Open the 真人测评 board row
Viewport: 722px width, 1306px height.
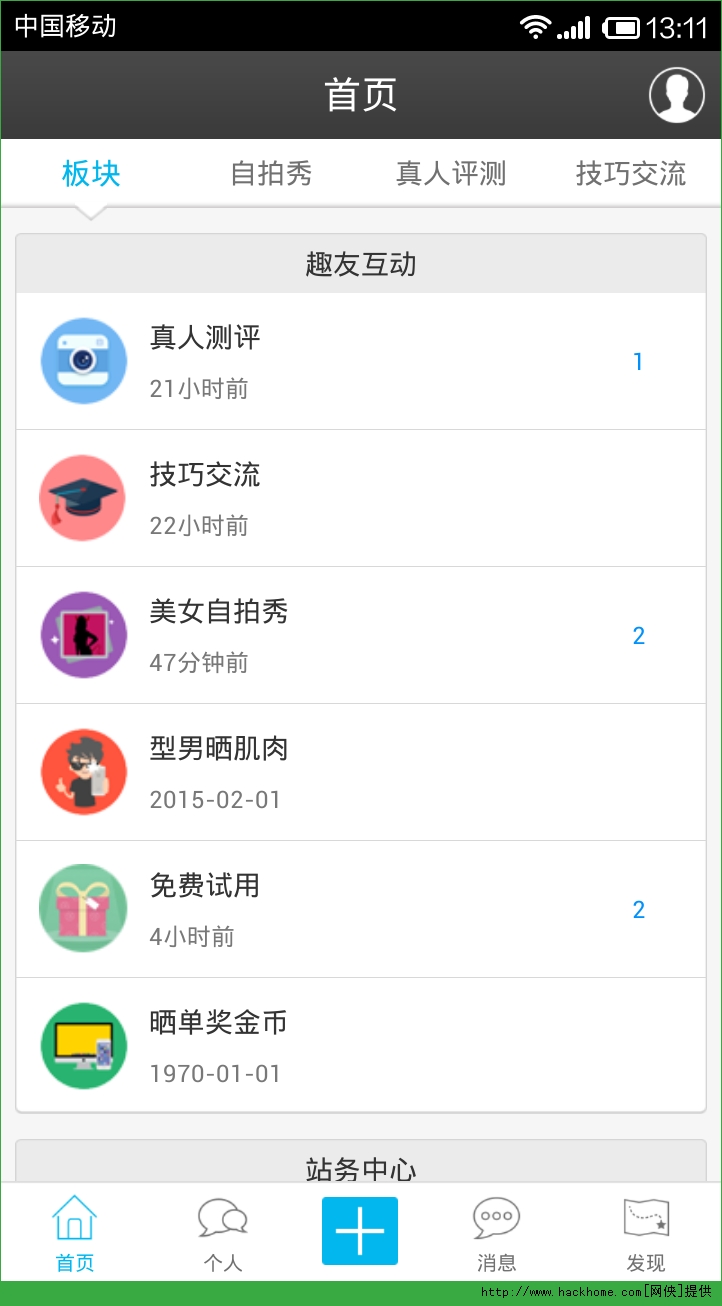[x=361, y=361]
